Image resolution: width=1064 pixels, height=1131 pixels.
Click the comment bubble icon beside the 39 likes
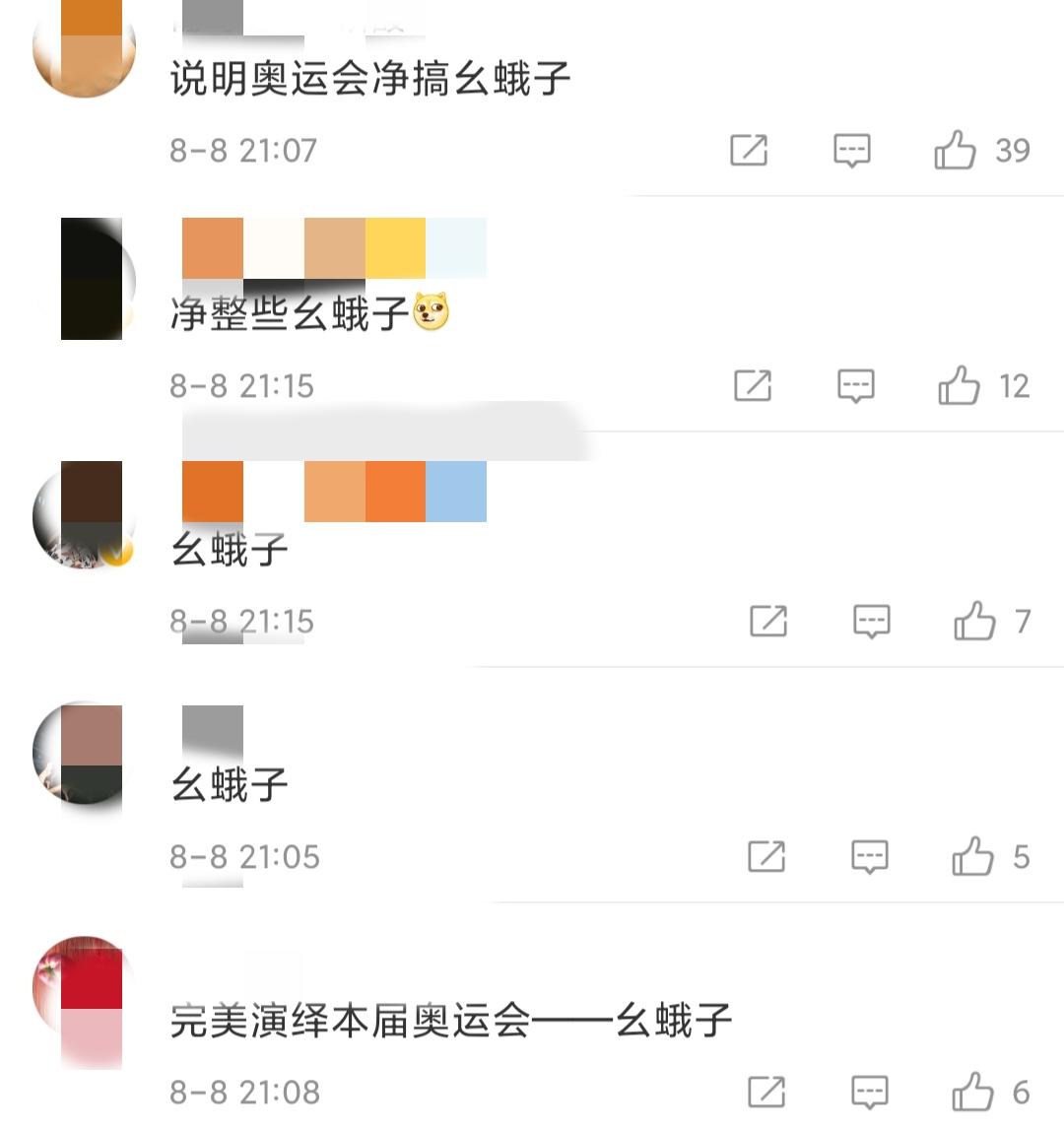[x=851, y=151]
